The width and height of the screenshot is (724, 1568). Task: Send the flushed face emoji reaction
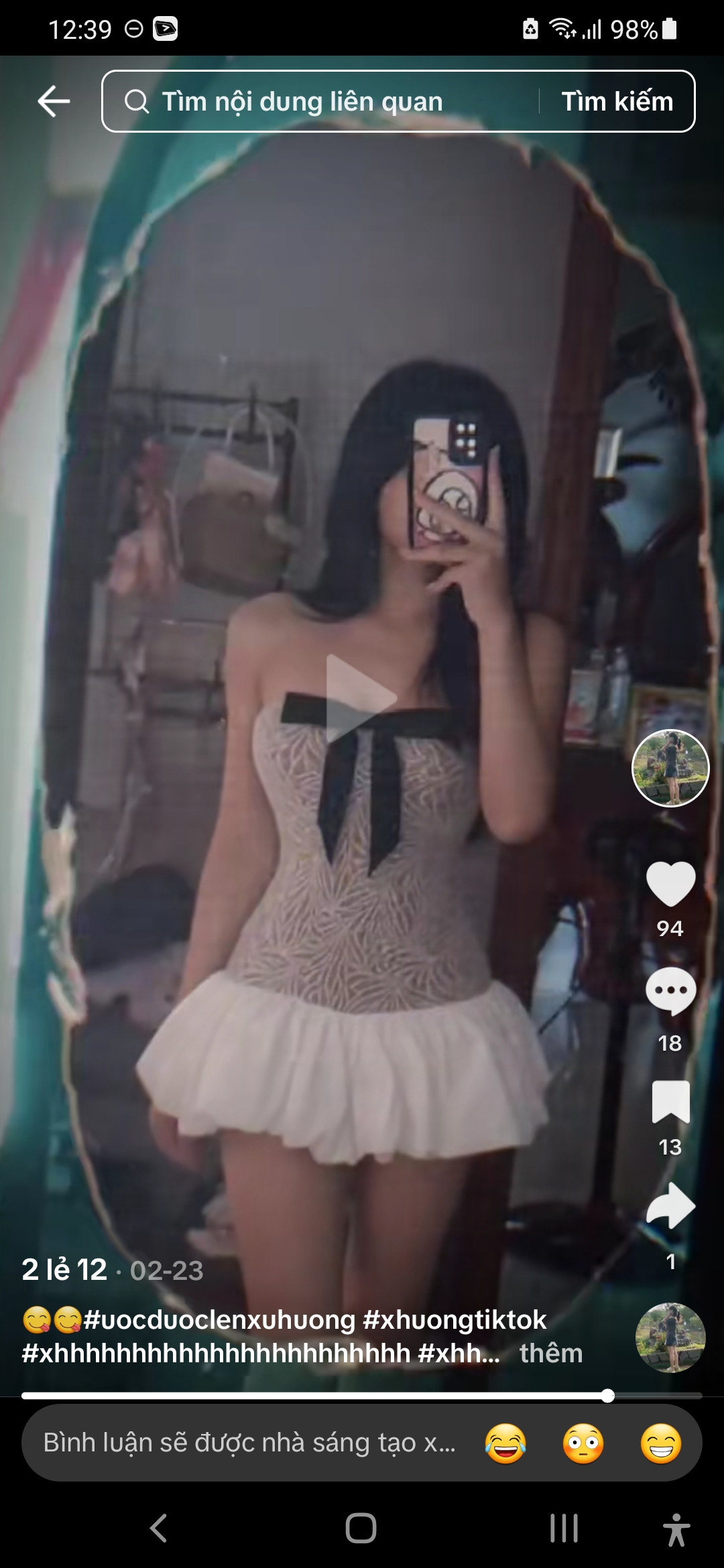tap(583, 1443)
